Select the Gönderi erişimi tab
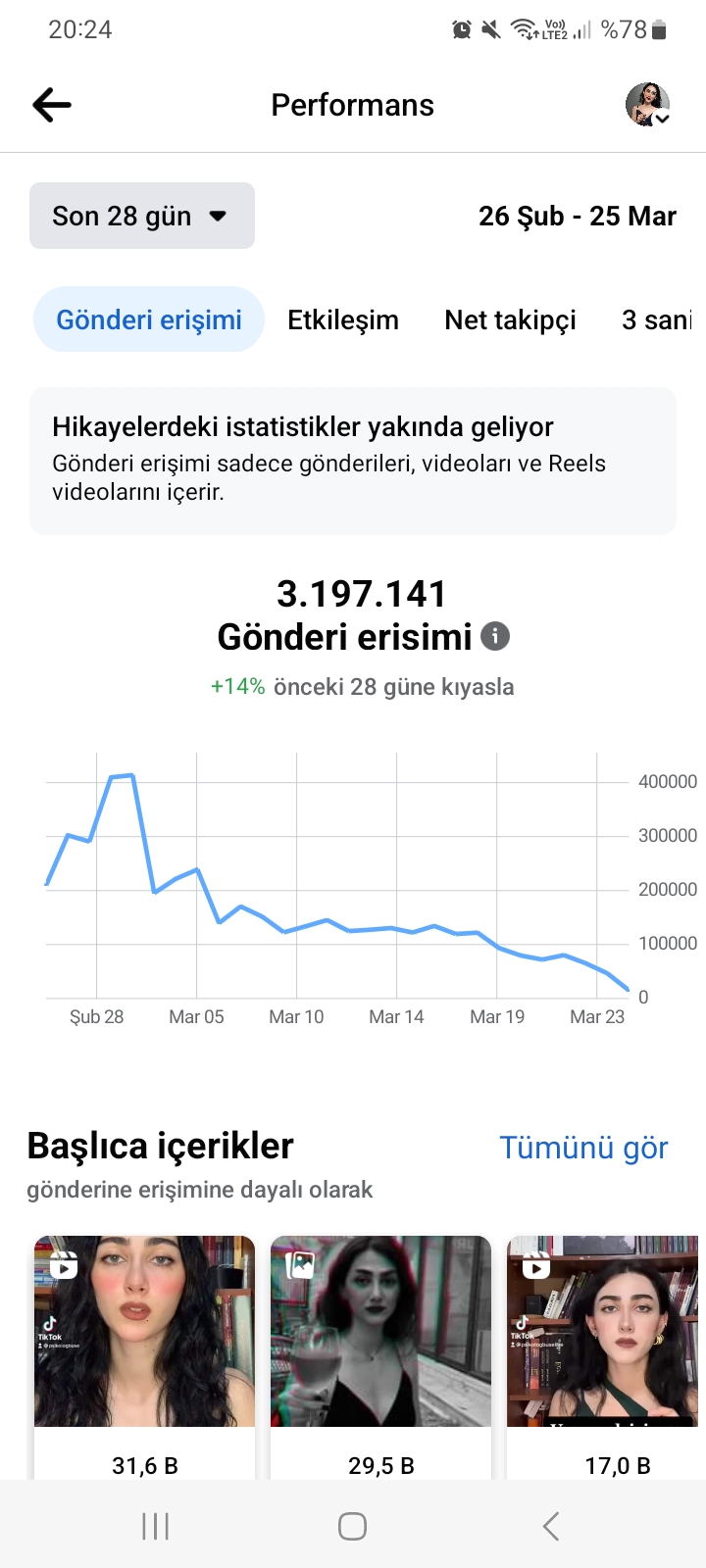 click(149, 319)
